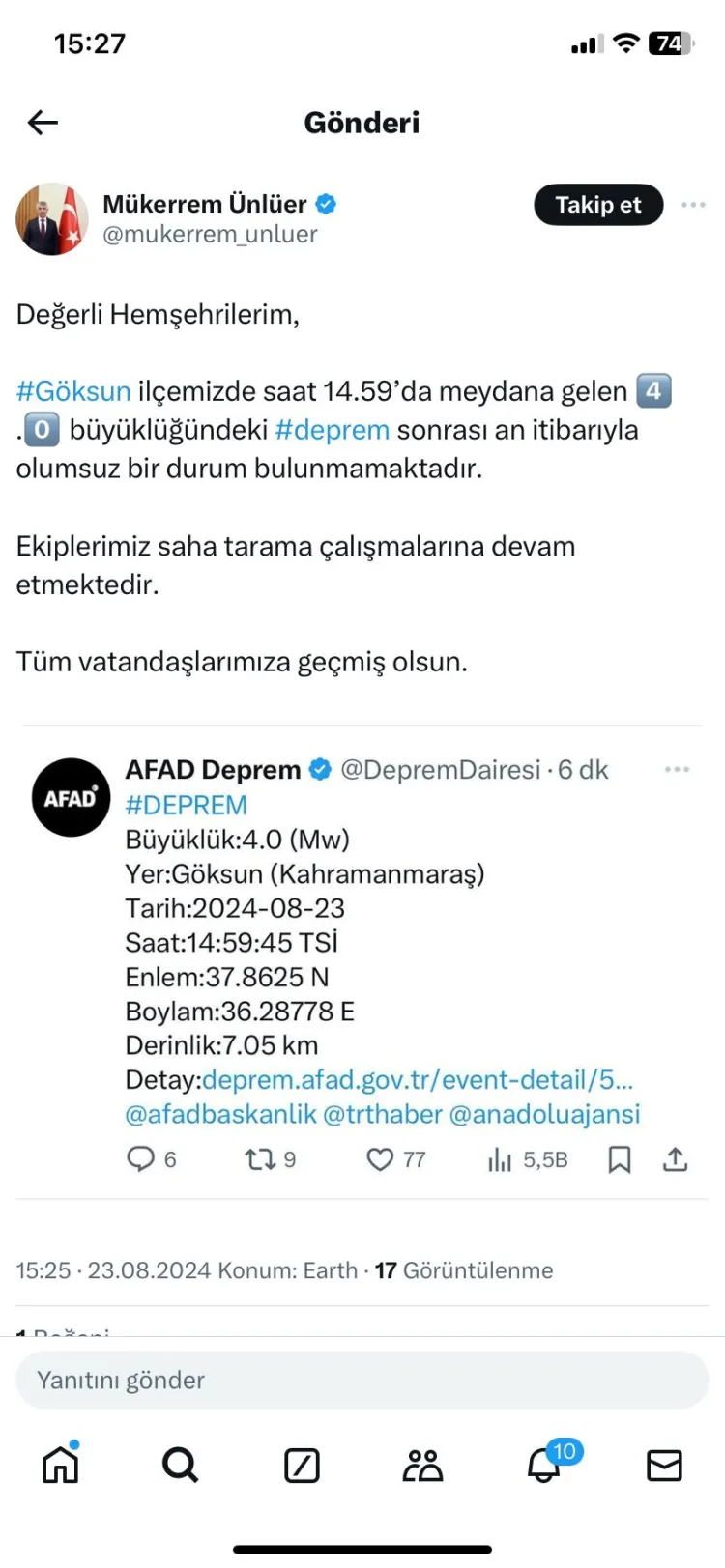Bookmark AFAD Deprem's post
The width and height of the screenshot is (725, 1568).
pos(620,1158)
